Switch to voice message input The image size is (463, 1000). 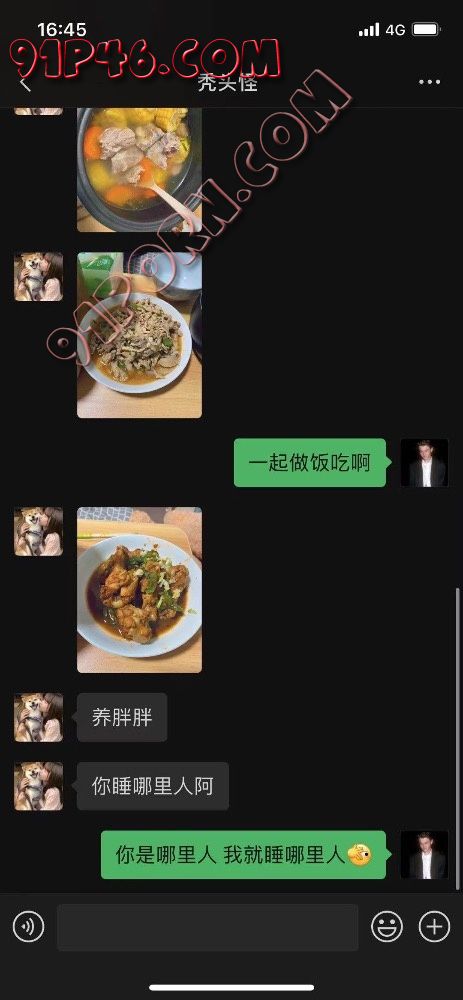click(29, 926)
